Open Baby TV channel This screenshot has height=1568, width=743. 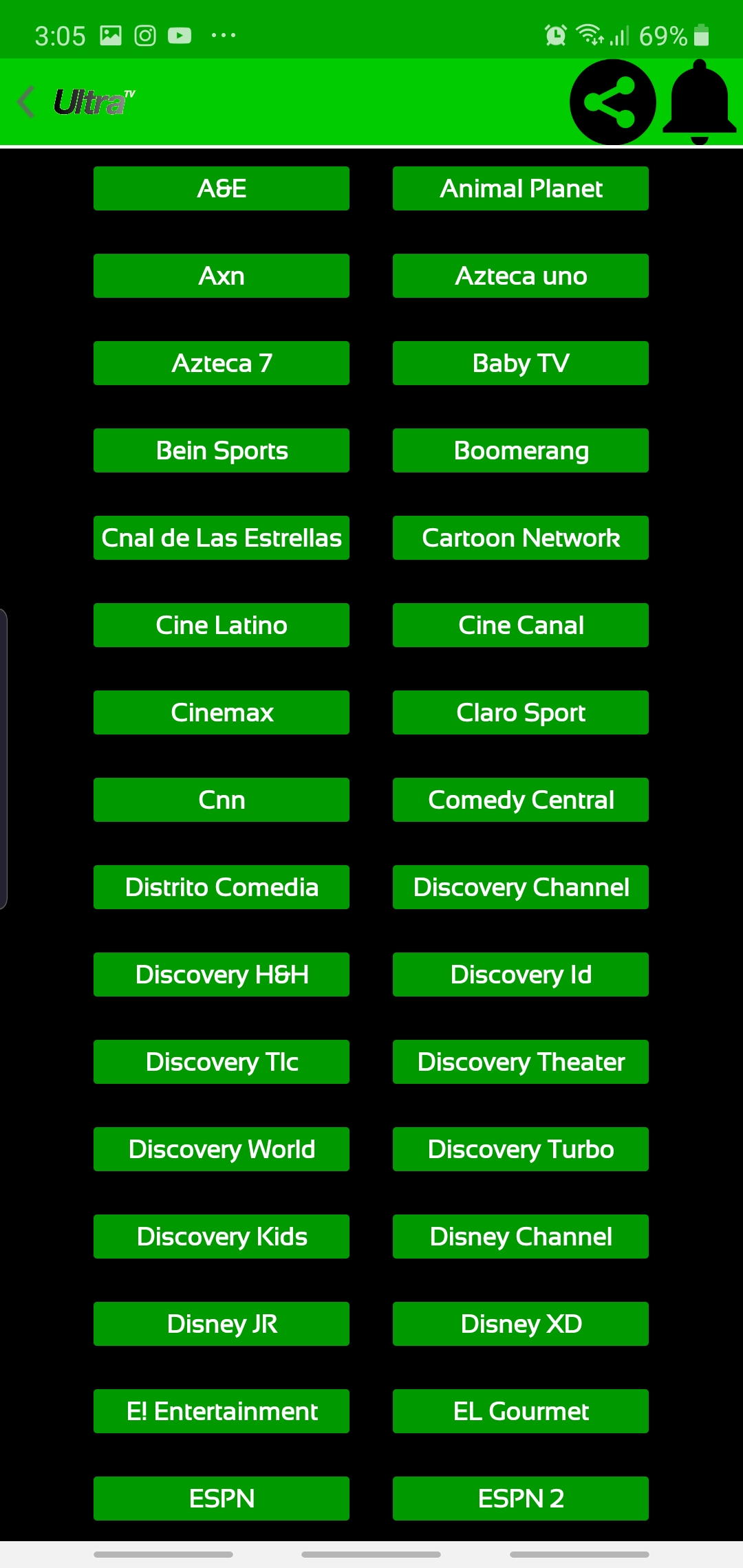(521, 363)
